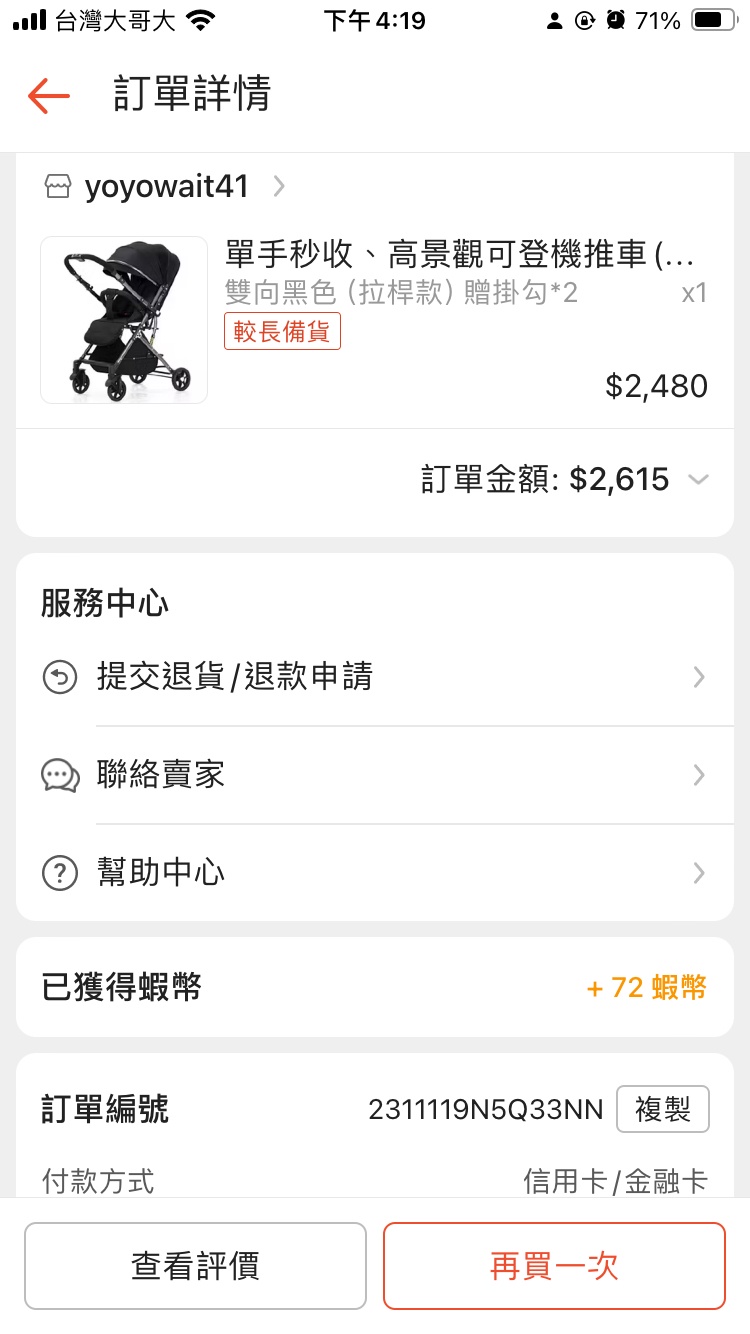Open the yoyowait41 shop page

[x=166, y=187]
